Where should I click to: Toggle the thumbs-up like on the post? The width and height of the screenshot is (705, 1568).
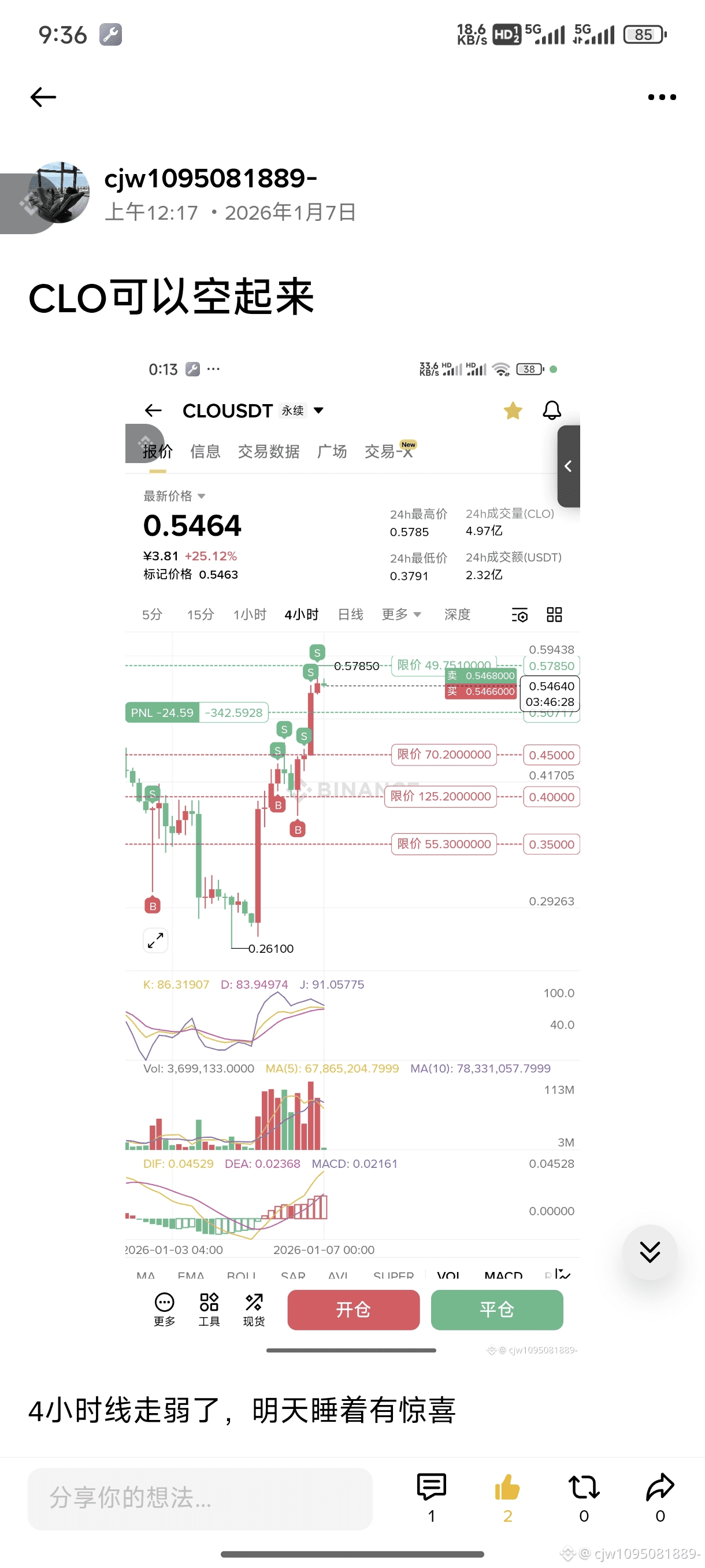[507, 1488]
